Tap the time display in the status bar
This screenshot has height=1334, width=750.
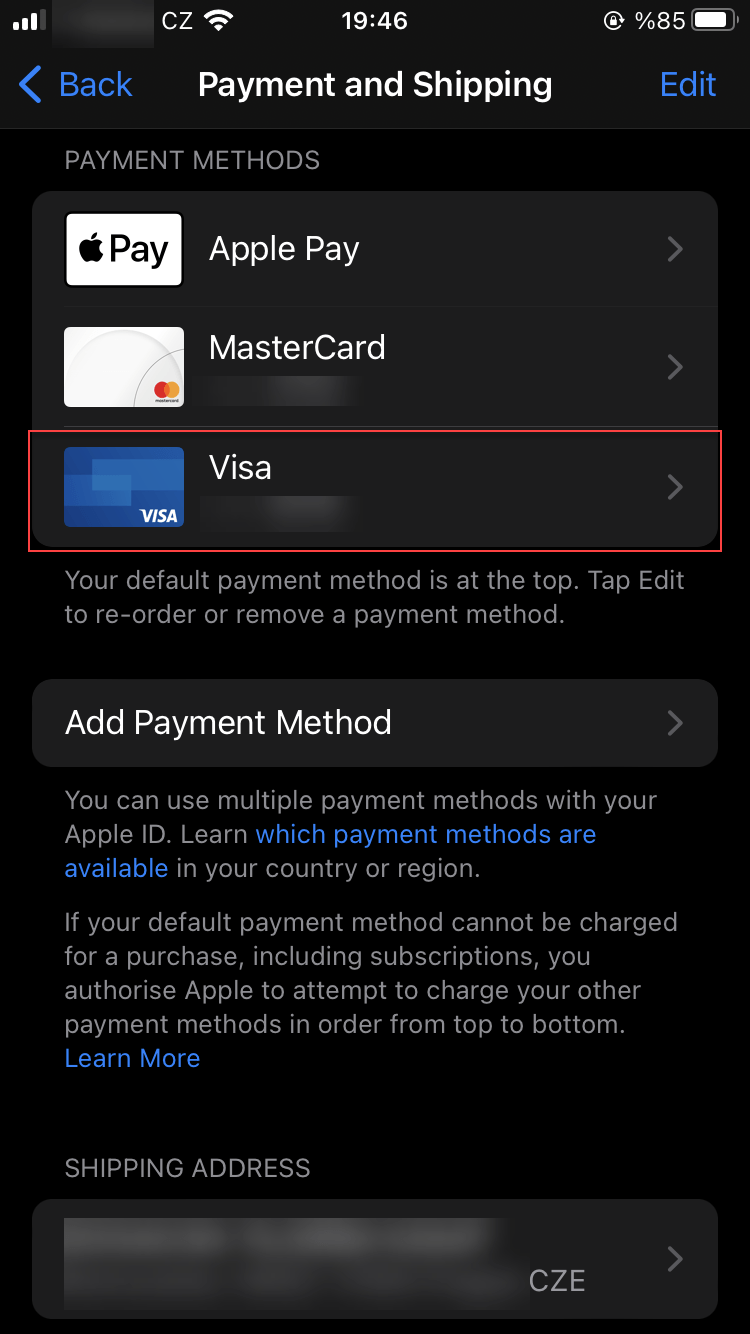(x=375, y=20)
